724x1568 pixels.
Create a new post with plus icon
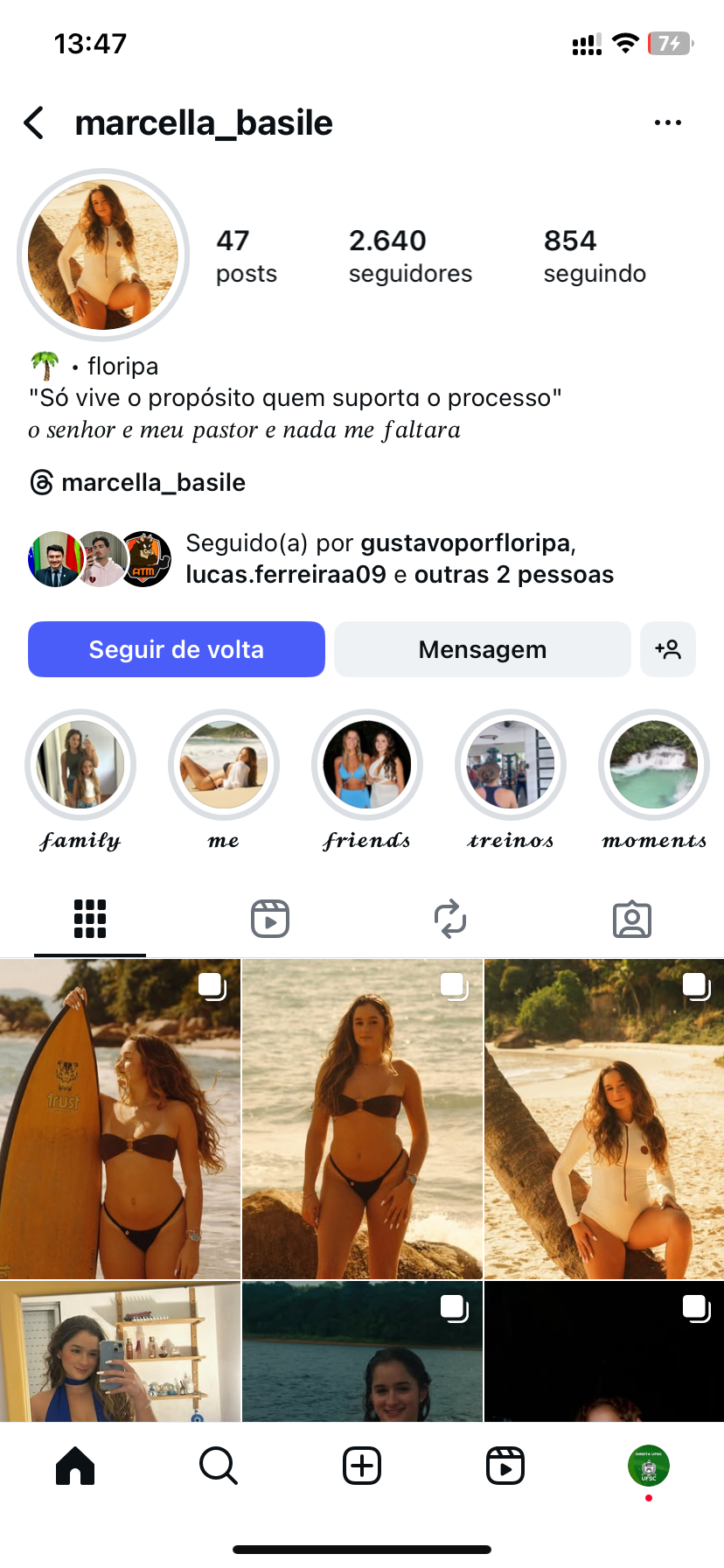pos(362,1466)
